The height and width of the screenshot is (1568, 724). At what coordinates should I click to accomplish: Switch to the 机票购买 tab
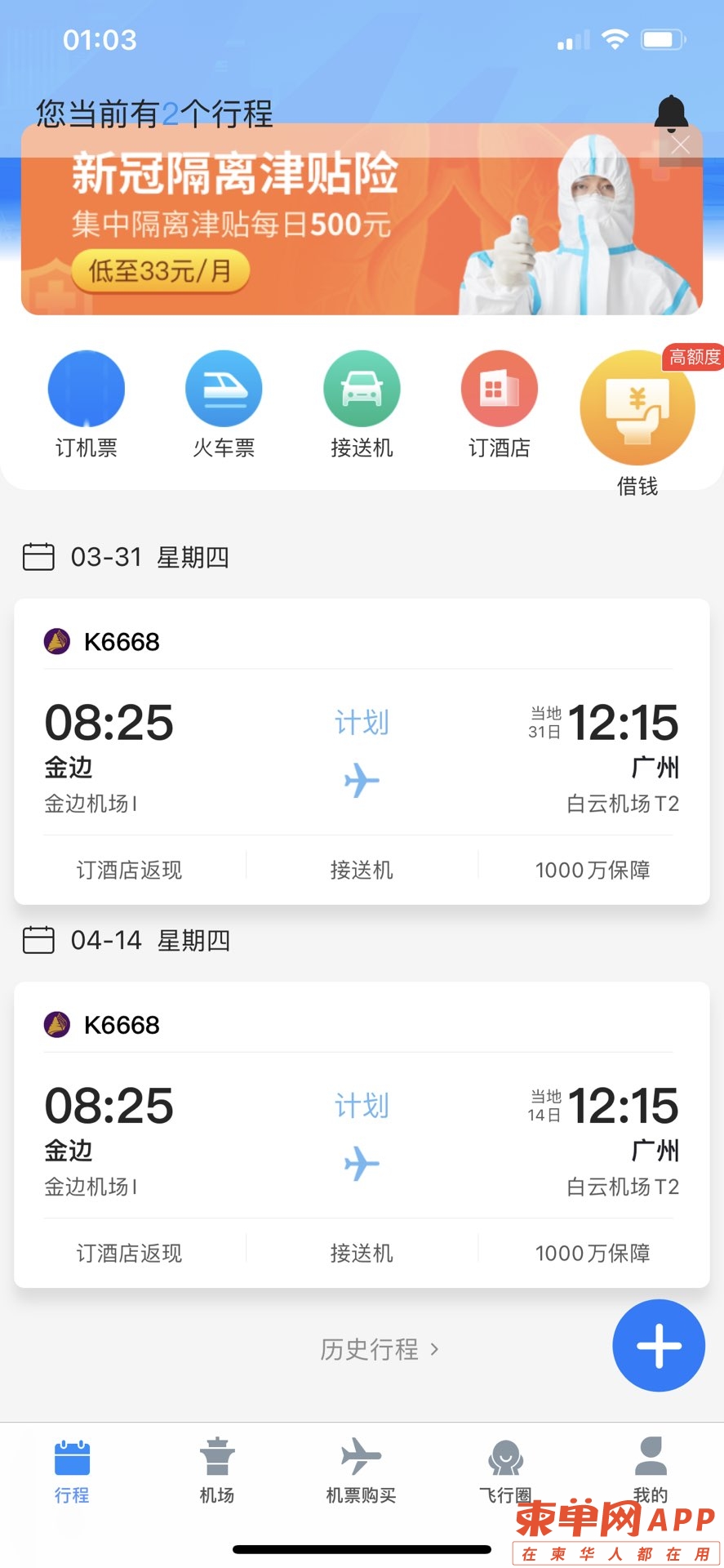361,1471
